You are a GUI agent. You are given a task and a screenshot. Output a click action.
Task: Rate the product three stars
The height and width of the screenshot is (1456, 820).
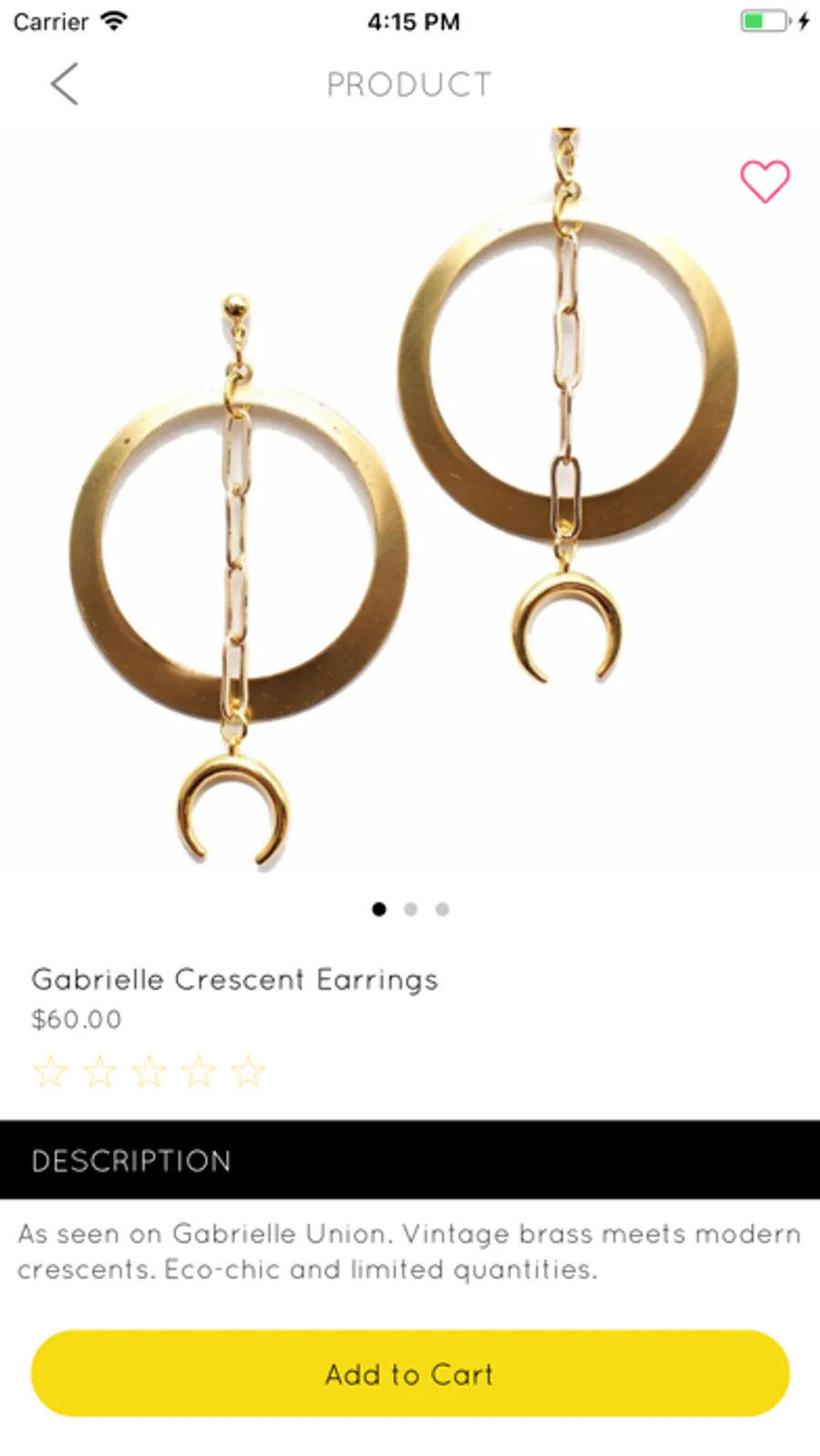[149, 1071]
